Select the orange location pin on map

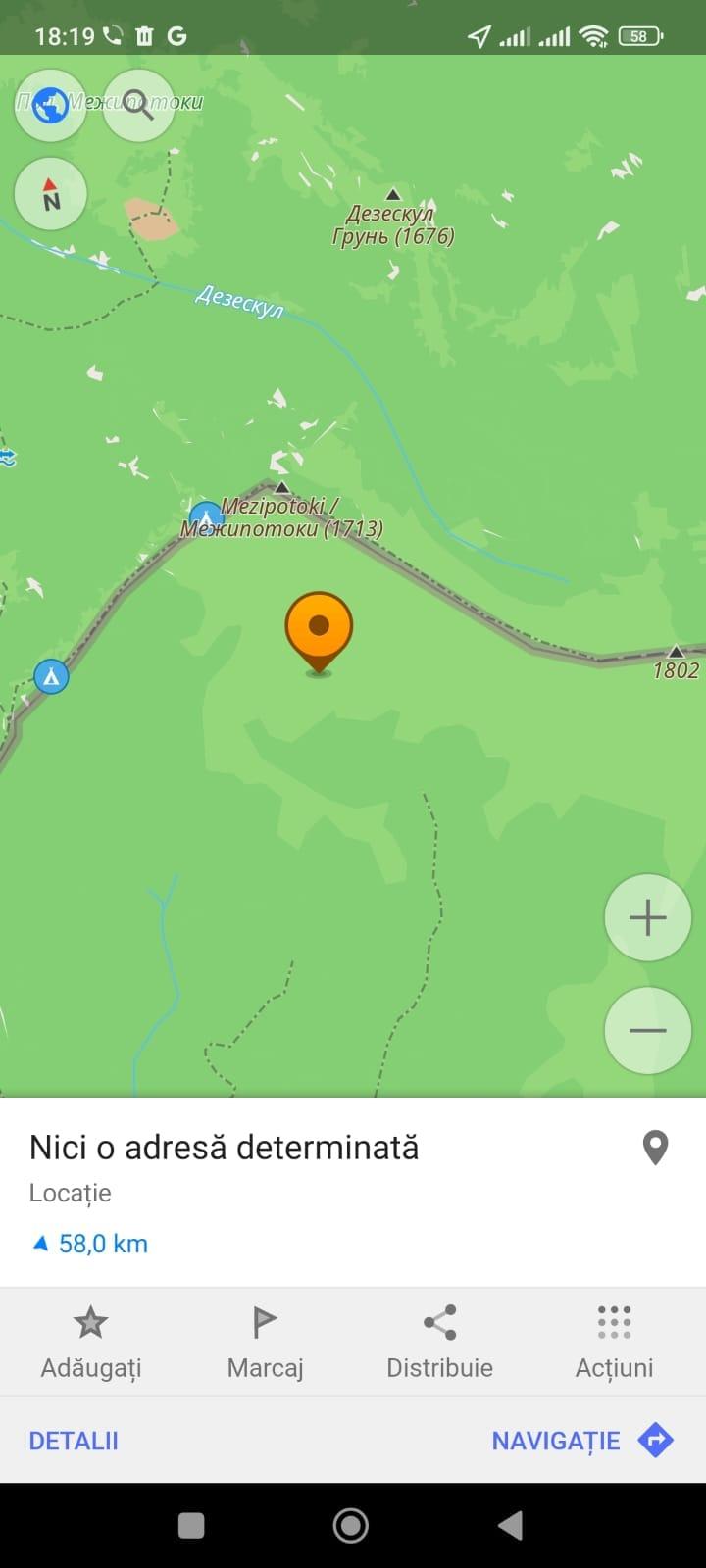[319, 628]
